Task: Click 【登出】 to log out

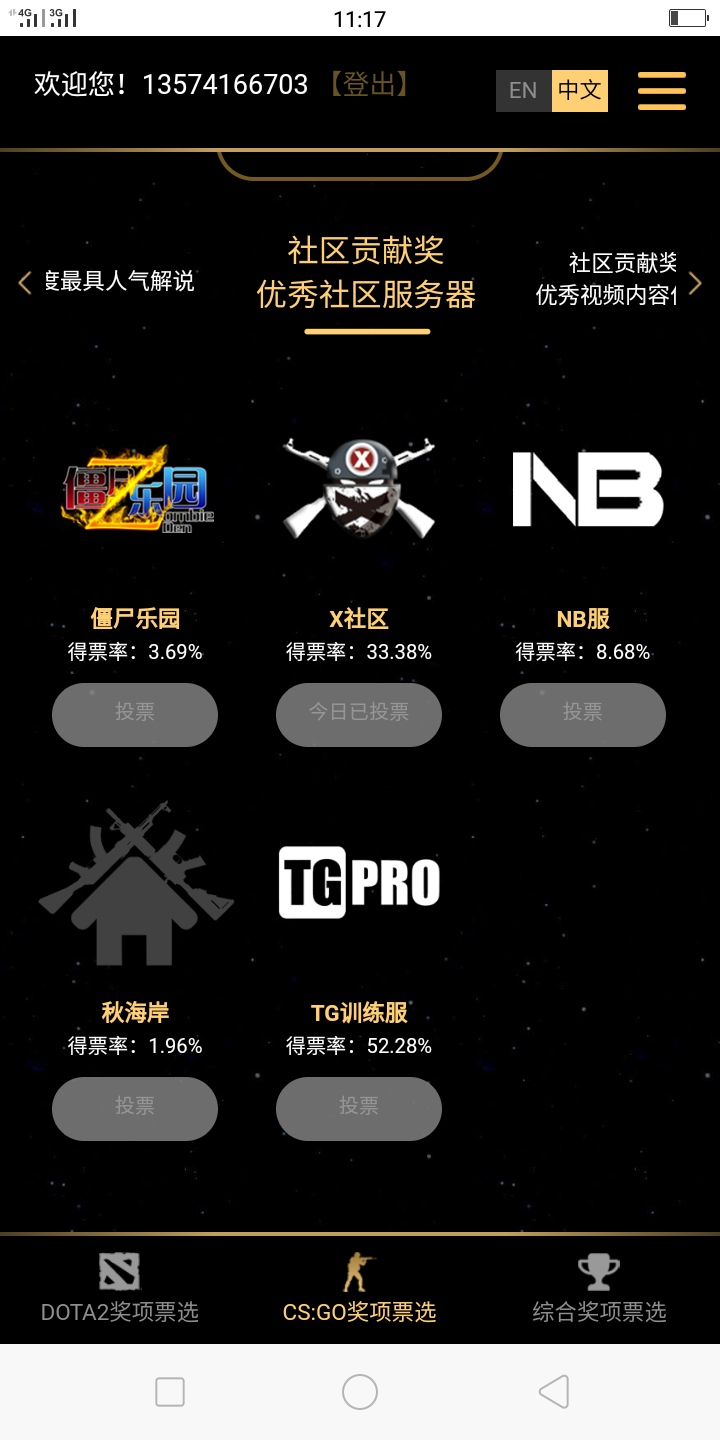Action: pyautogui.click(x=369, y=85)
